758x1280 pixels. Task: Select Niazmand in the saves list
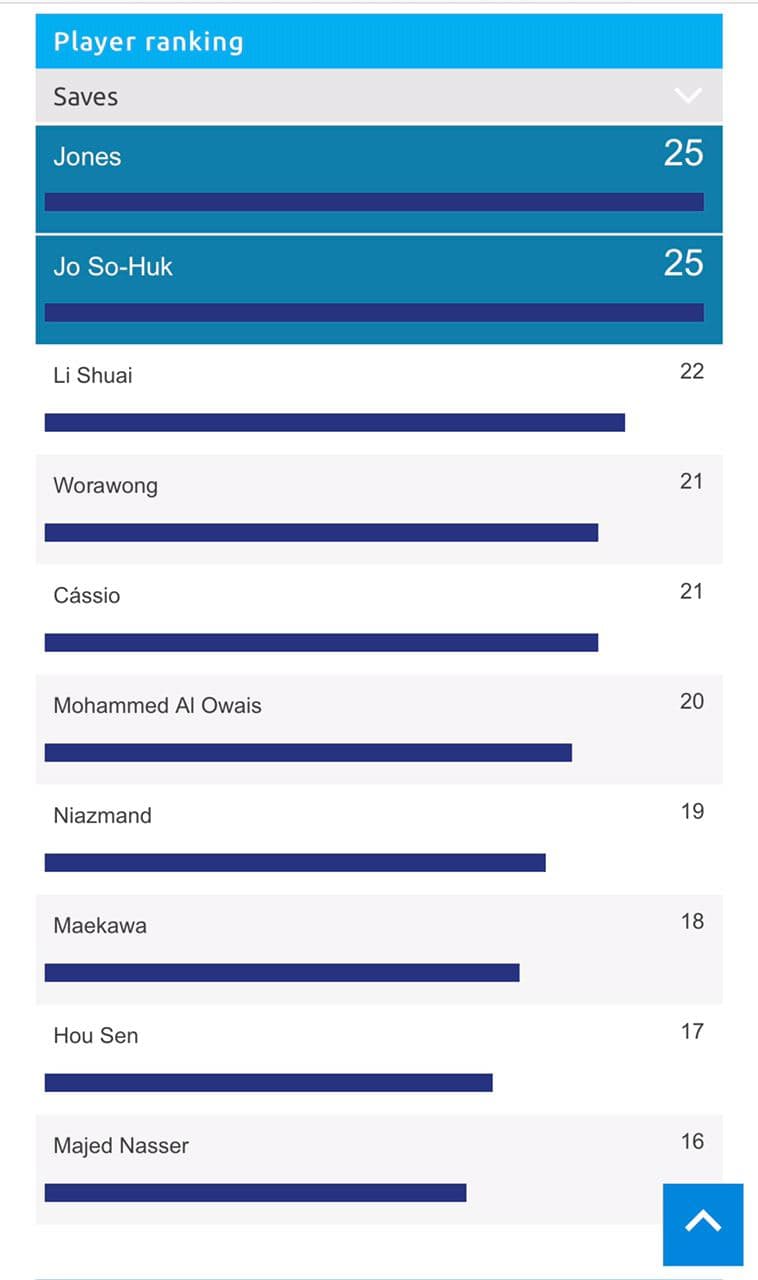click(x=378, y=838)
